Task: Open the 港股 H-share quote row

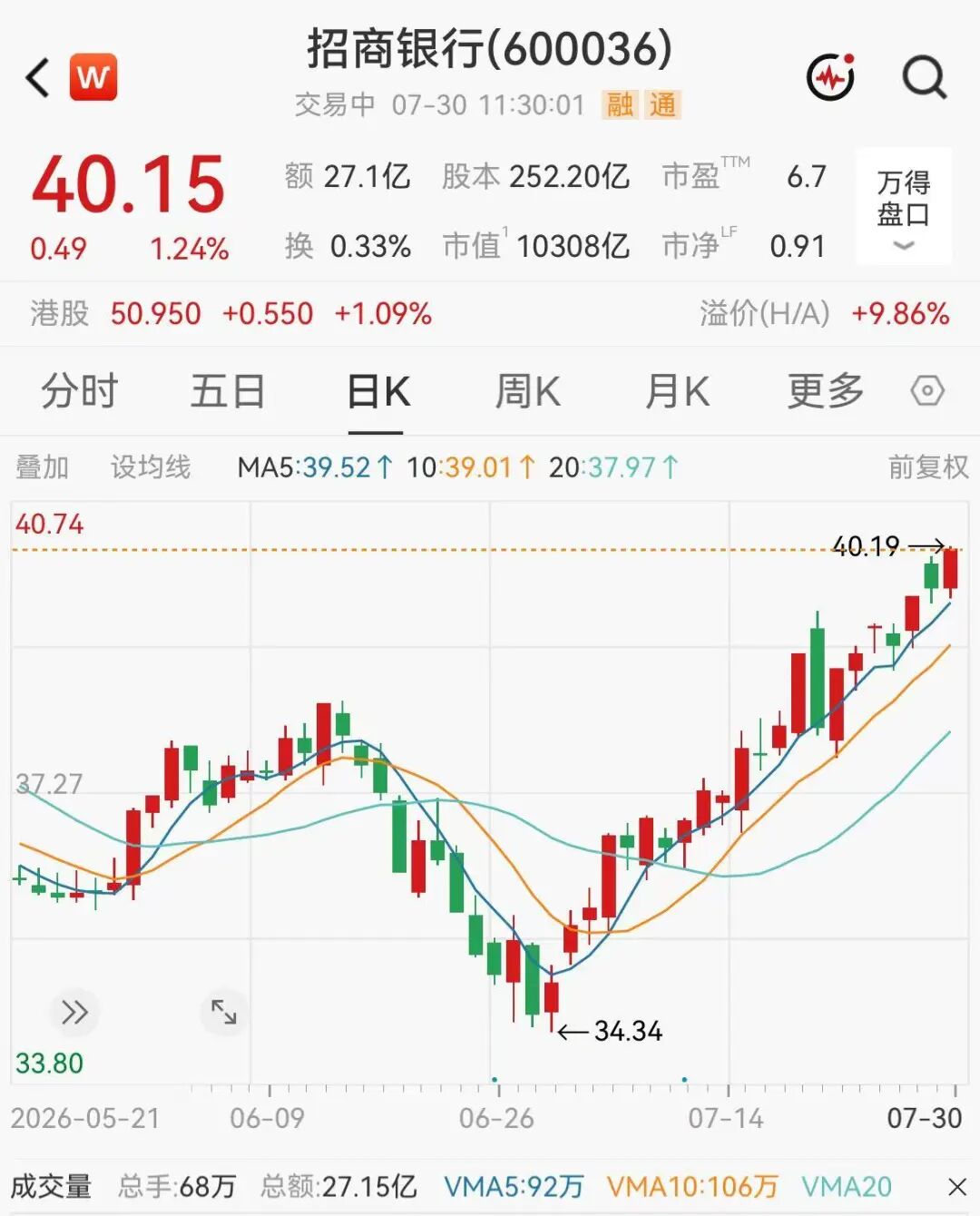Action: pos(490,314)
